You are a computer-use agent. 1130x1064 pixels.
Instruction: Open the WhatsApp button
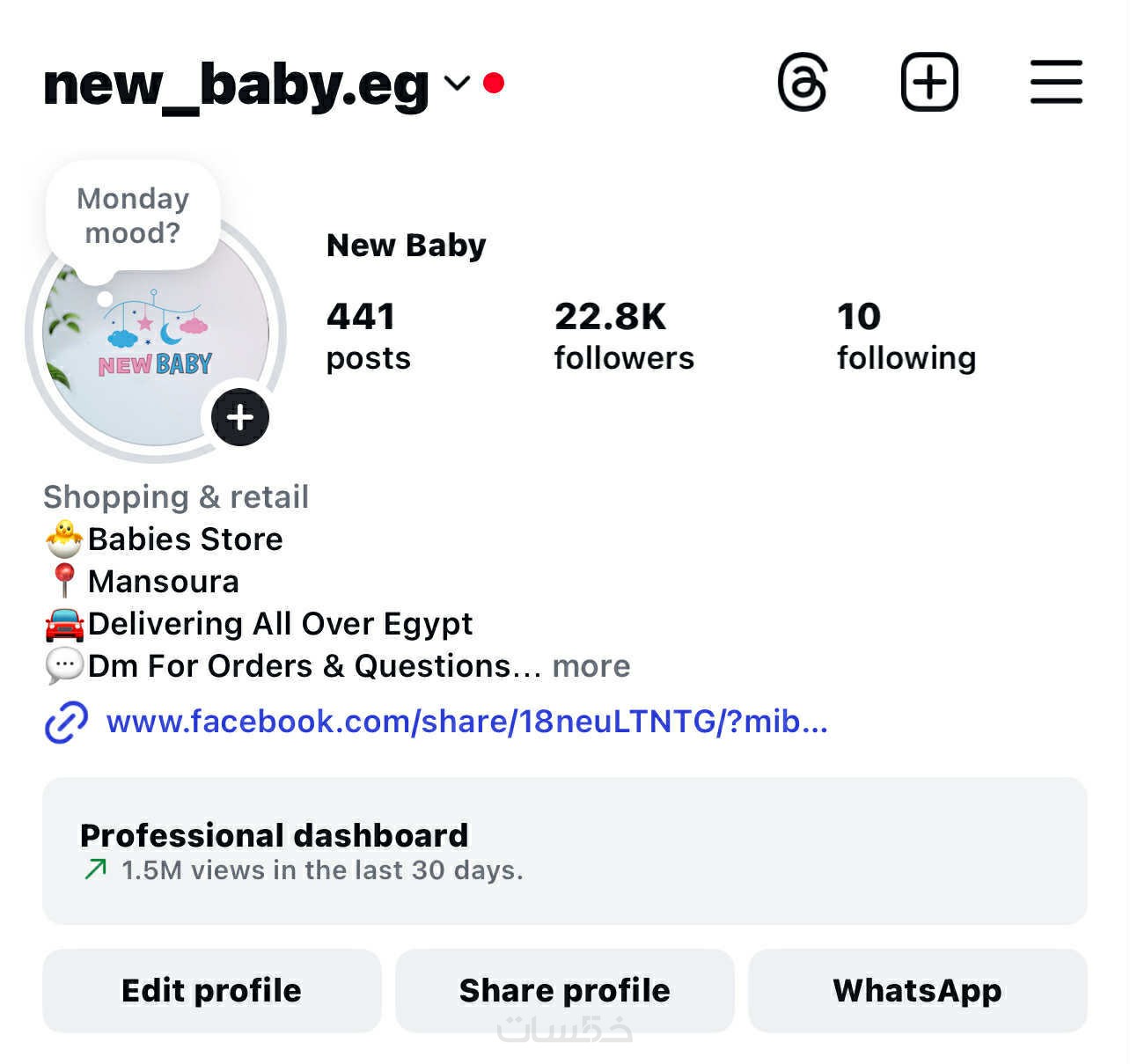coord(917,990)
